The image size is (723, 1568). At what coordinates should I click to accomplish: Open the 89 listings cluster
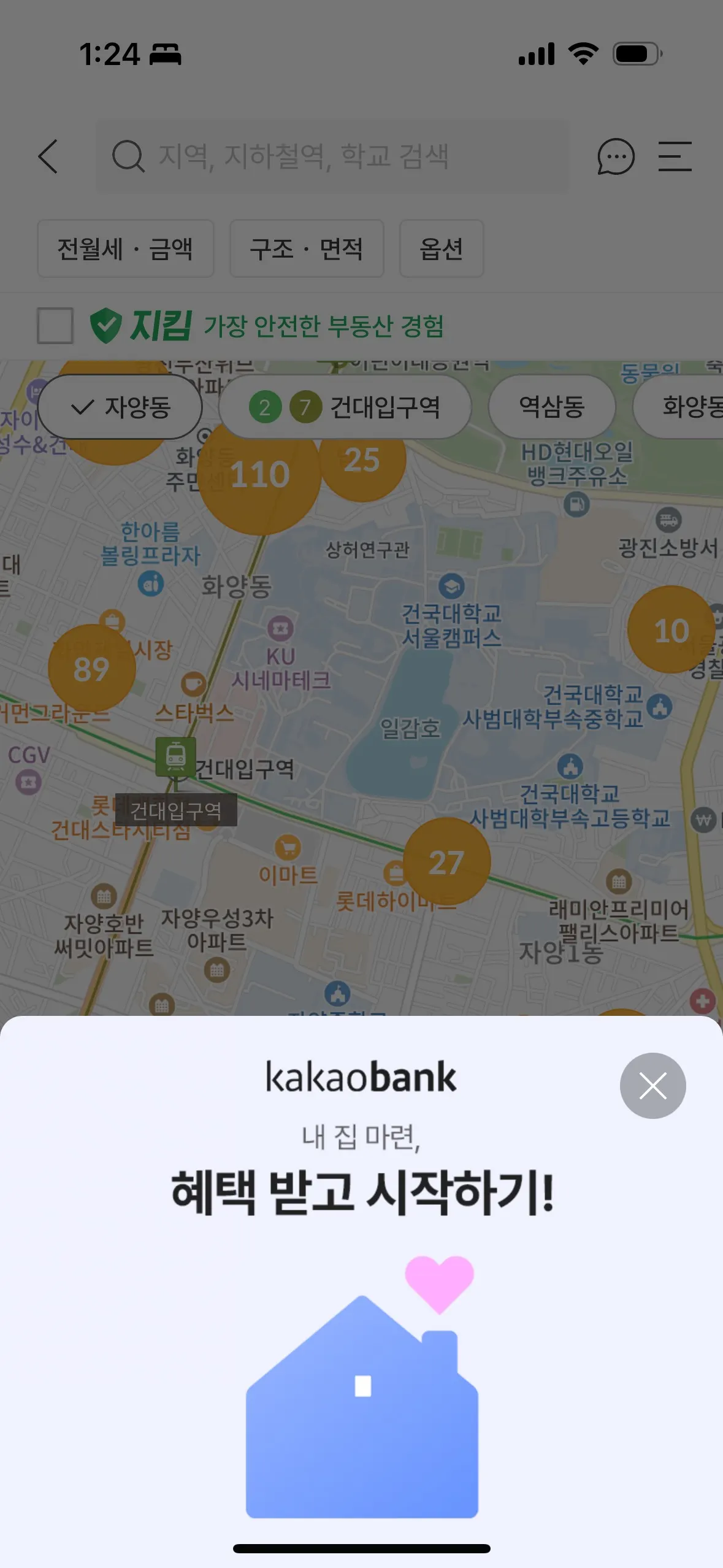[x=91, y=669]
